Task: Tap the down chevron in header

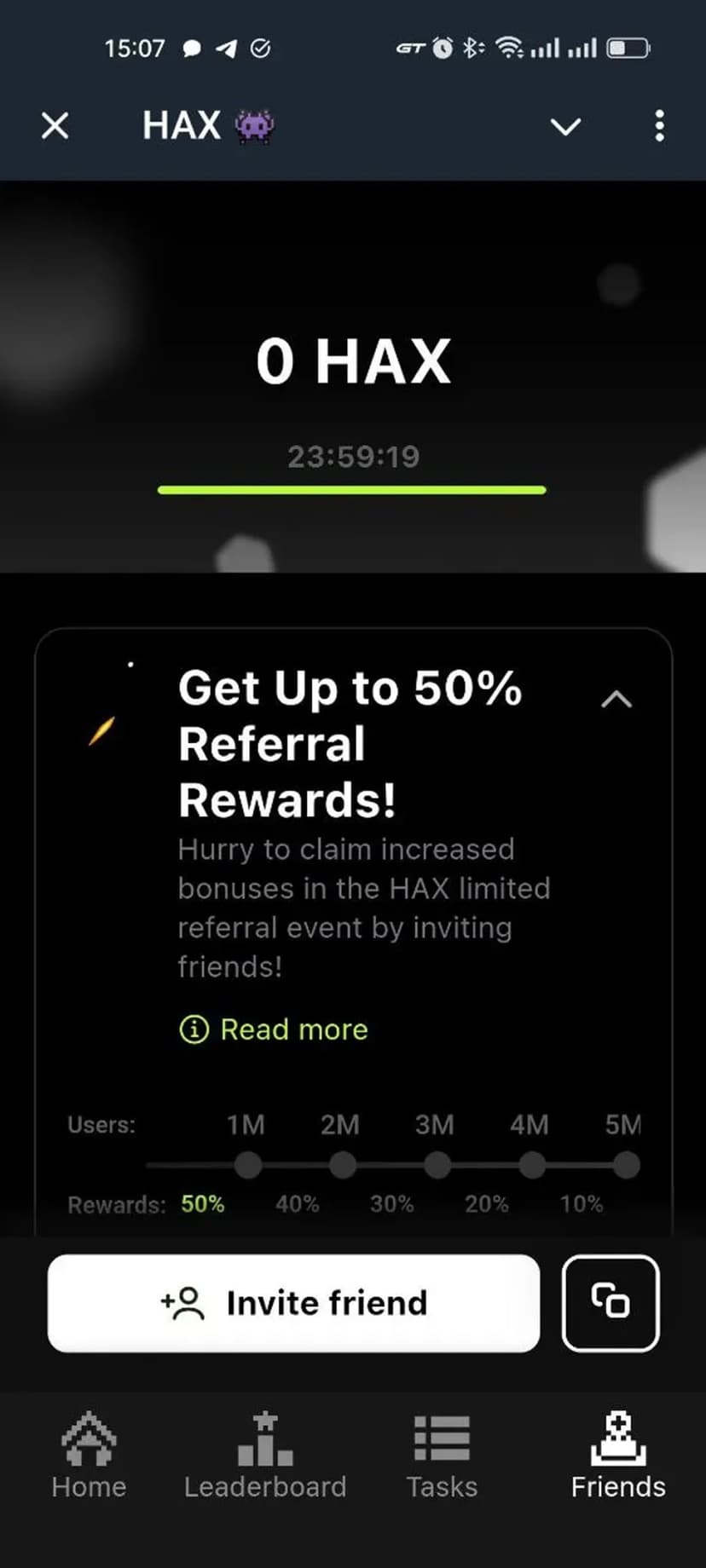Action: [565, 127]
